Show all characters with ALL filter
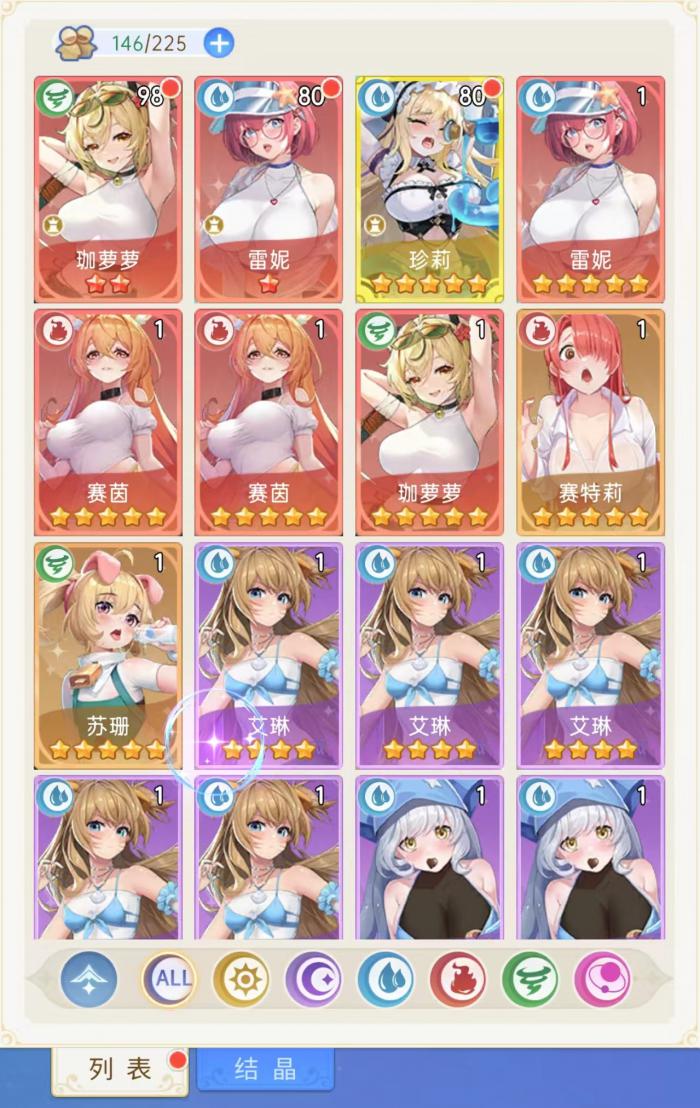This screenshot has height=1108, width=700. 168,978
